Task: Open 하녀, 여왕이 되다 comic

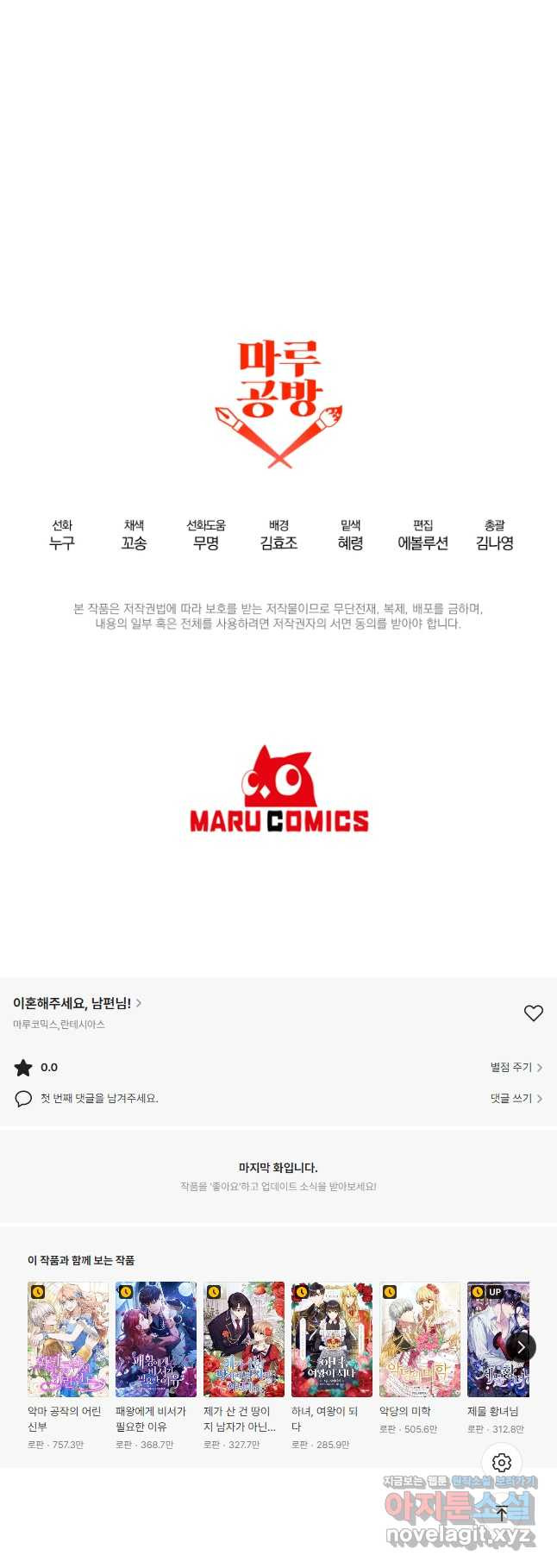Action: pos(332,1339)
